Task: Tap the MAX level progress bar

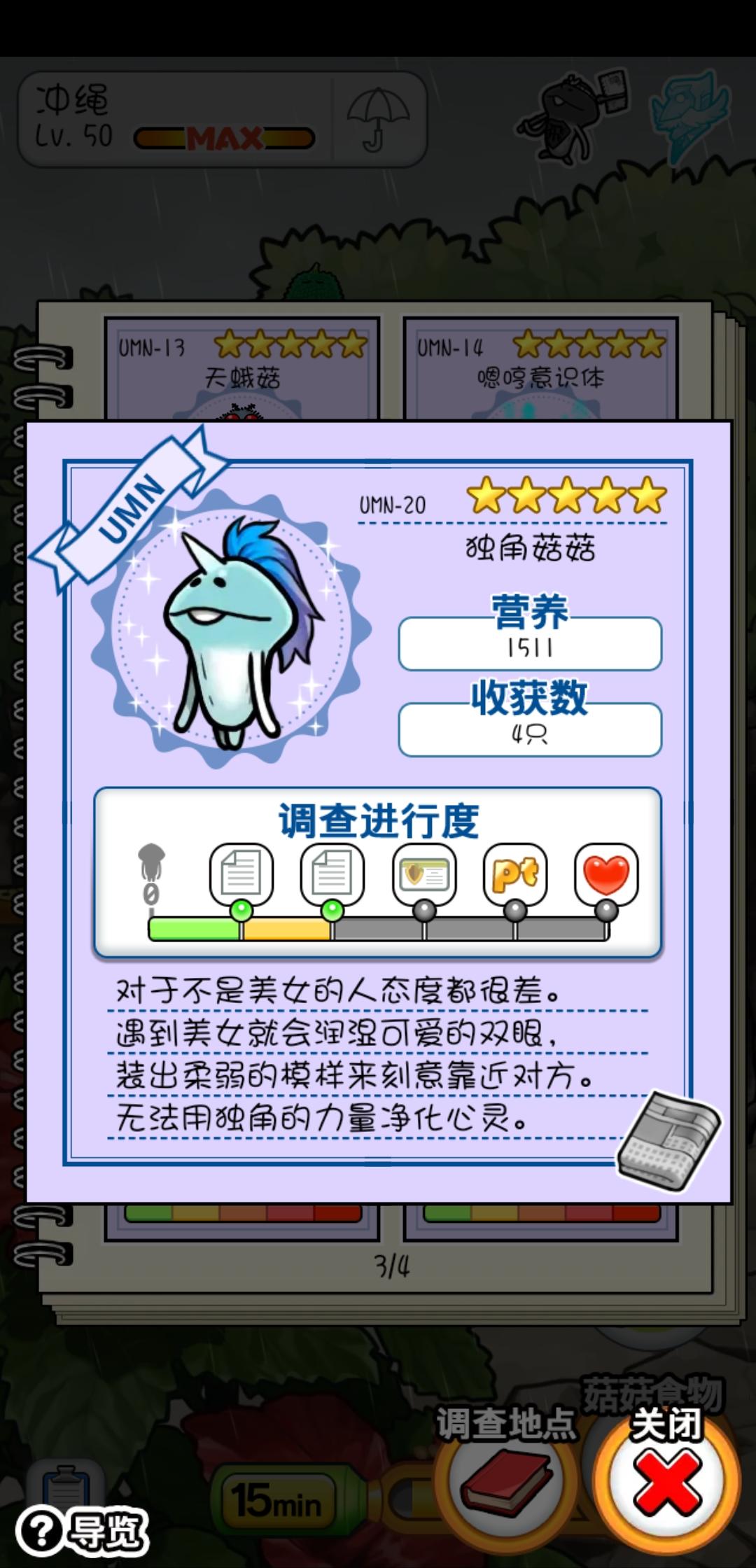Action: [224, 138]
